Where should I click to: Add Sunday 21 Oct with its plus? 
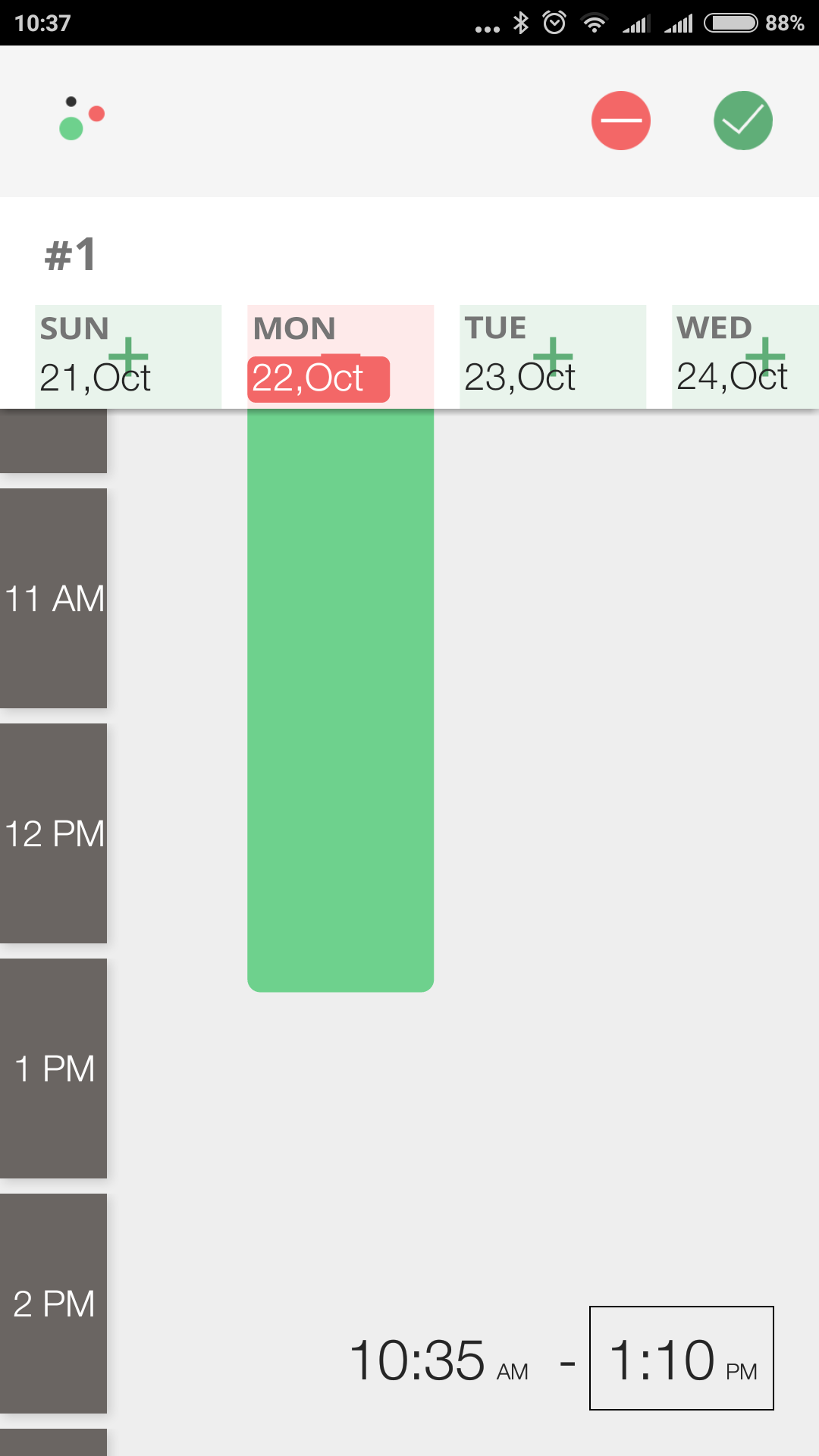tap(128, 356)
